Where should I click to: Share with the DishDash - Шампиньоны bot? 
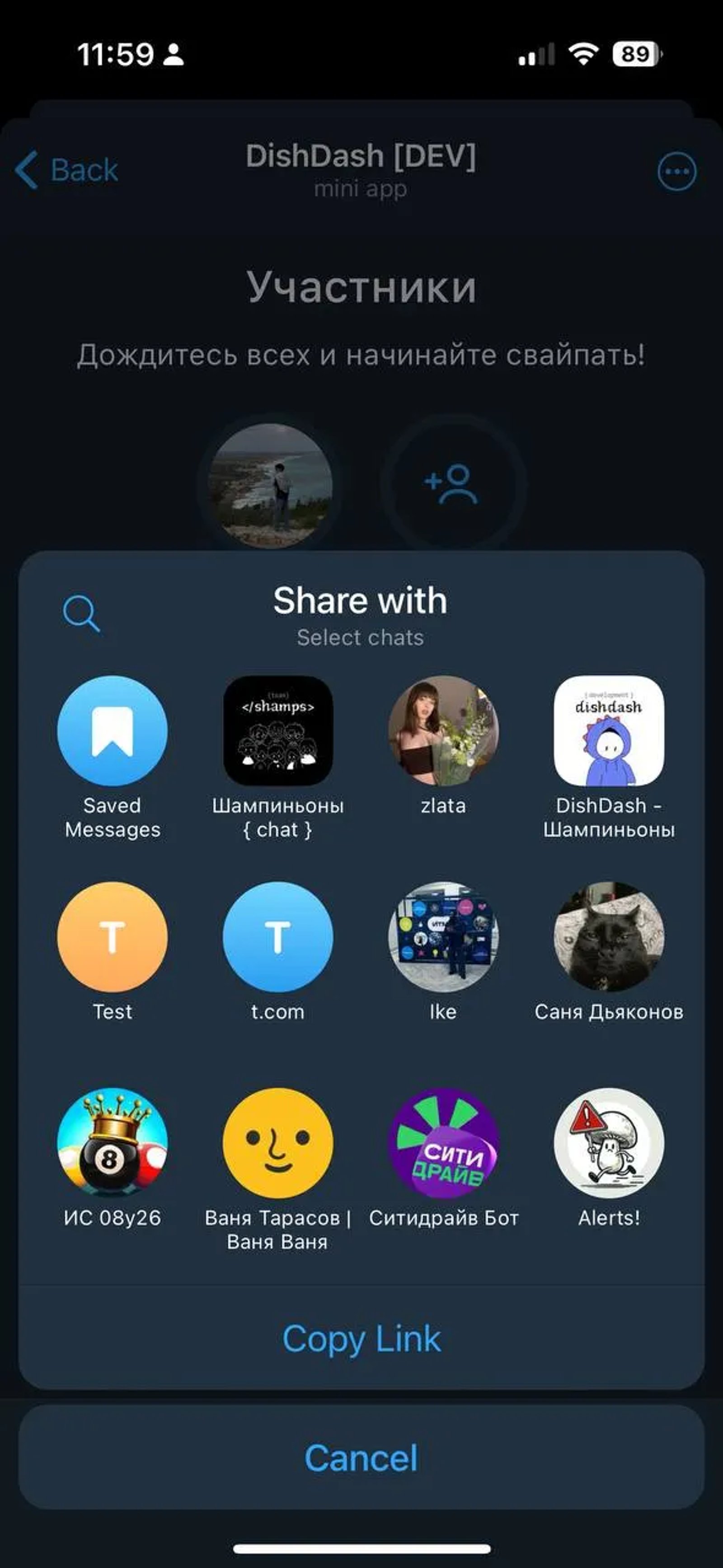609,733
